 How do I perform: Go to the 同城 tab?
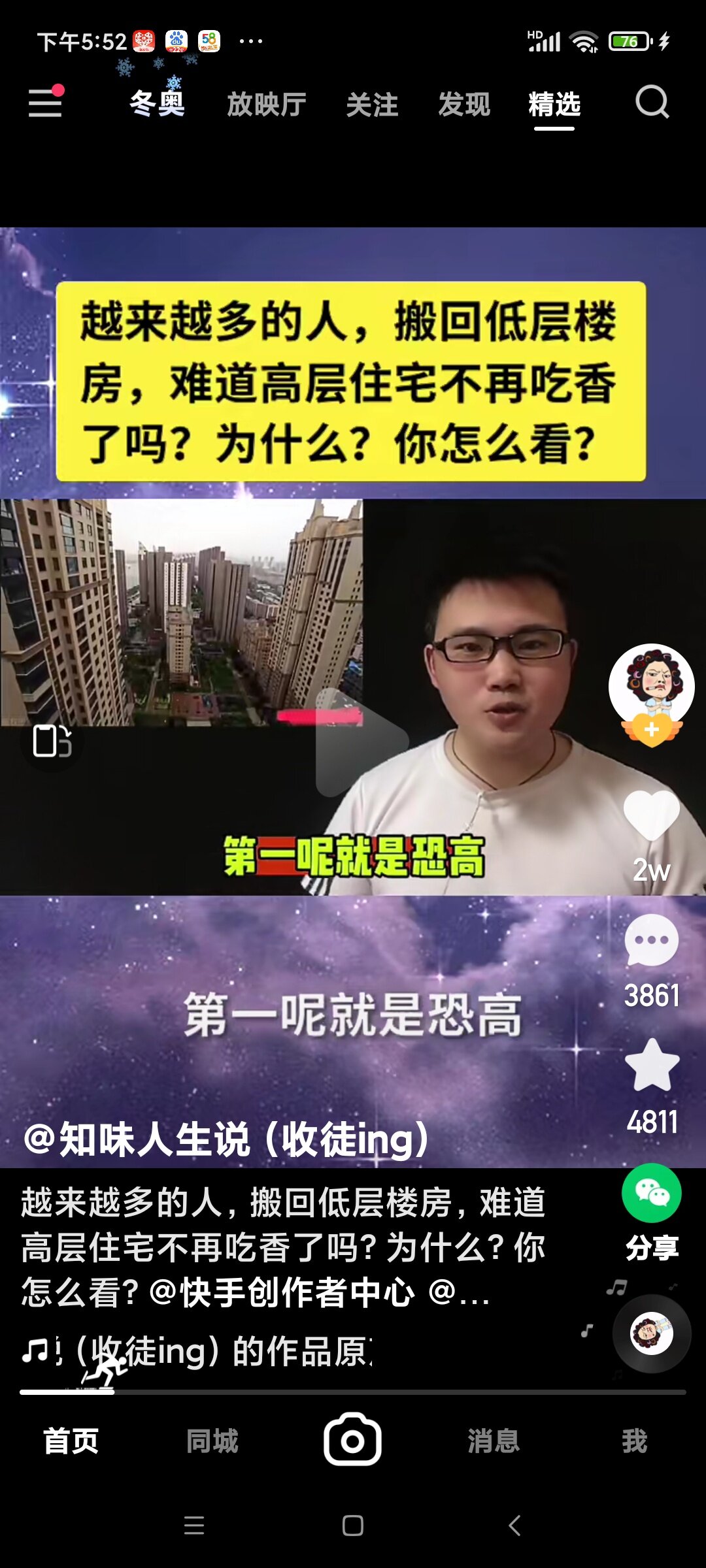pos(212,1441)
